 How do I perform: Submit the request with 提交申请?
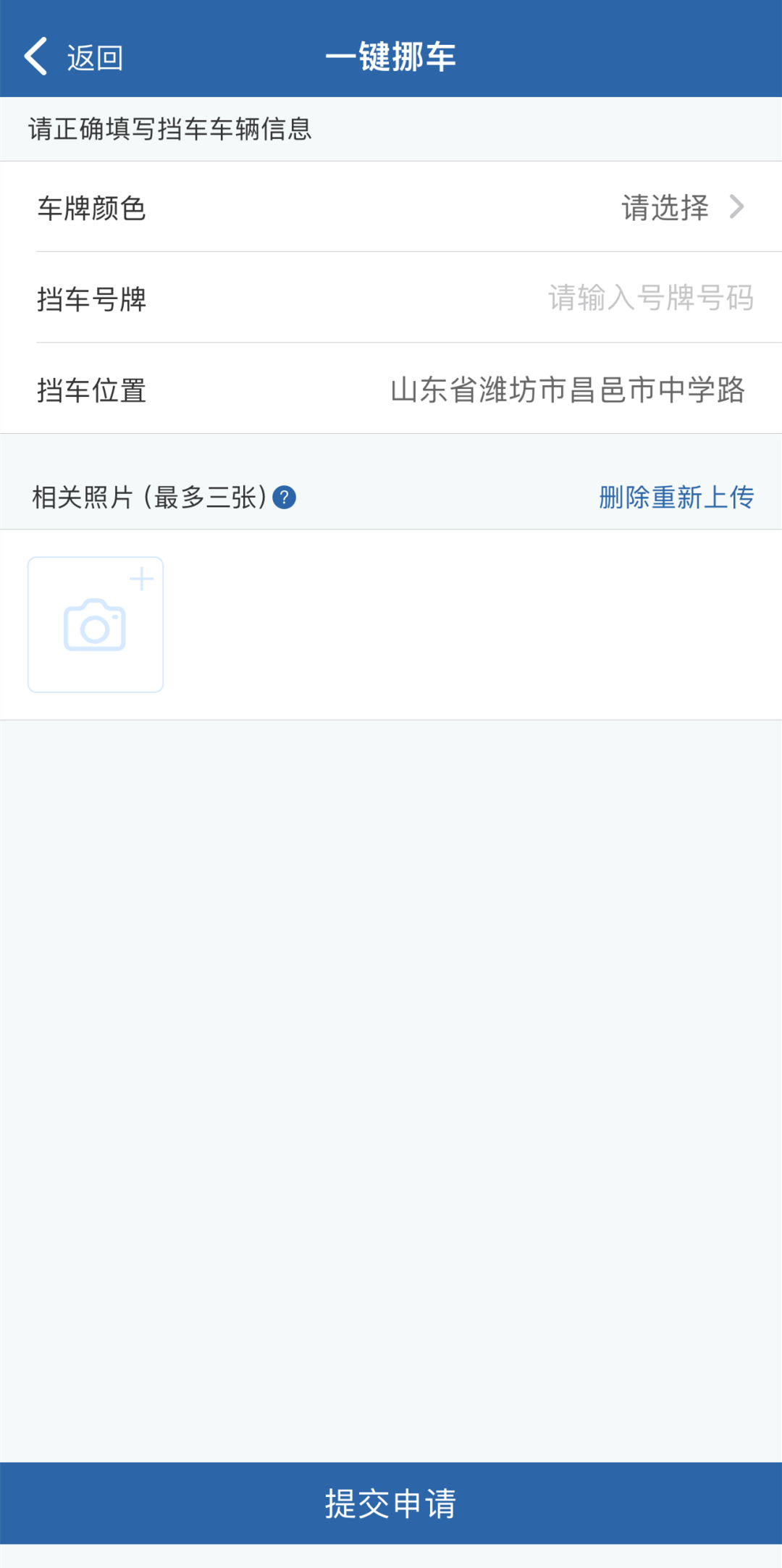point(391,1503)
